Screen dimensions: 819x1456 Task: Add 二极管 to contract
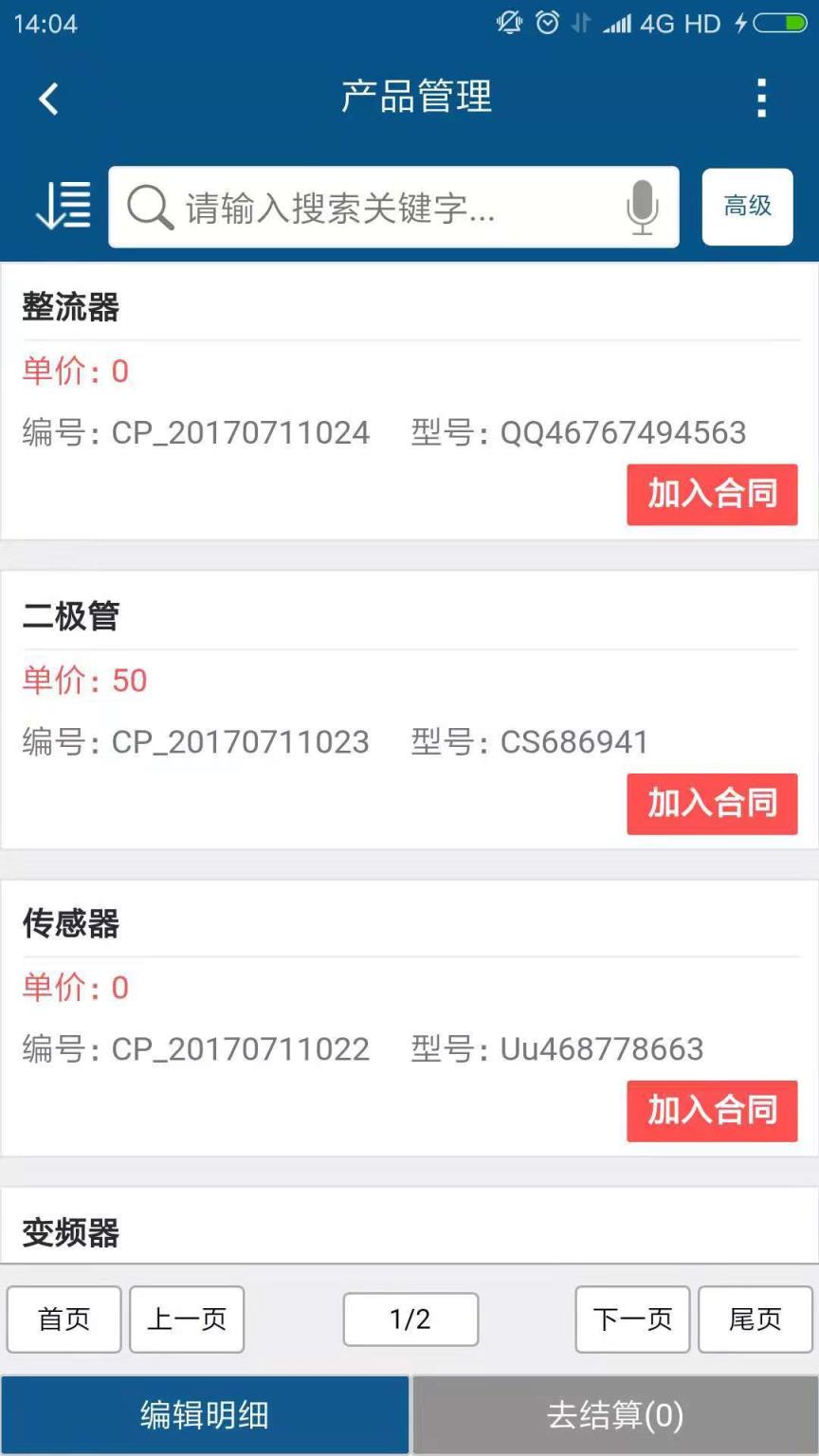pyautogui.click(x=712, y=803)
